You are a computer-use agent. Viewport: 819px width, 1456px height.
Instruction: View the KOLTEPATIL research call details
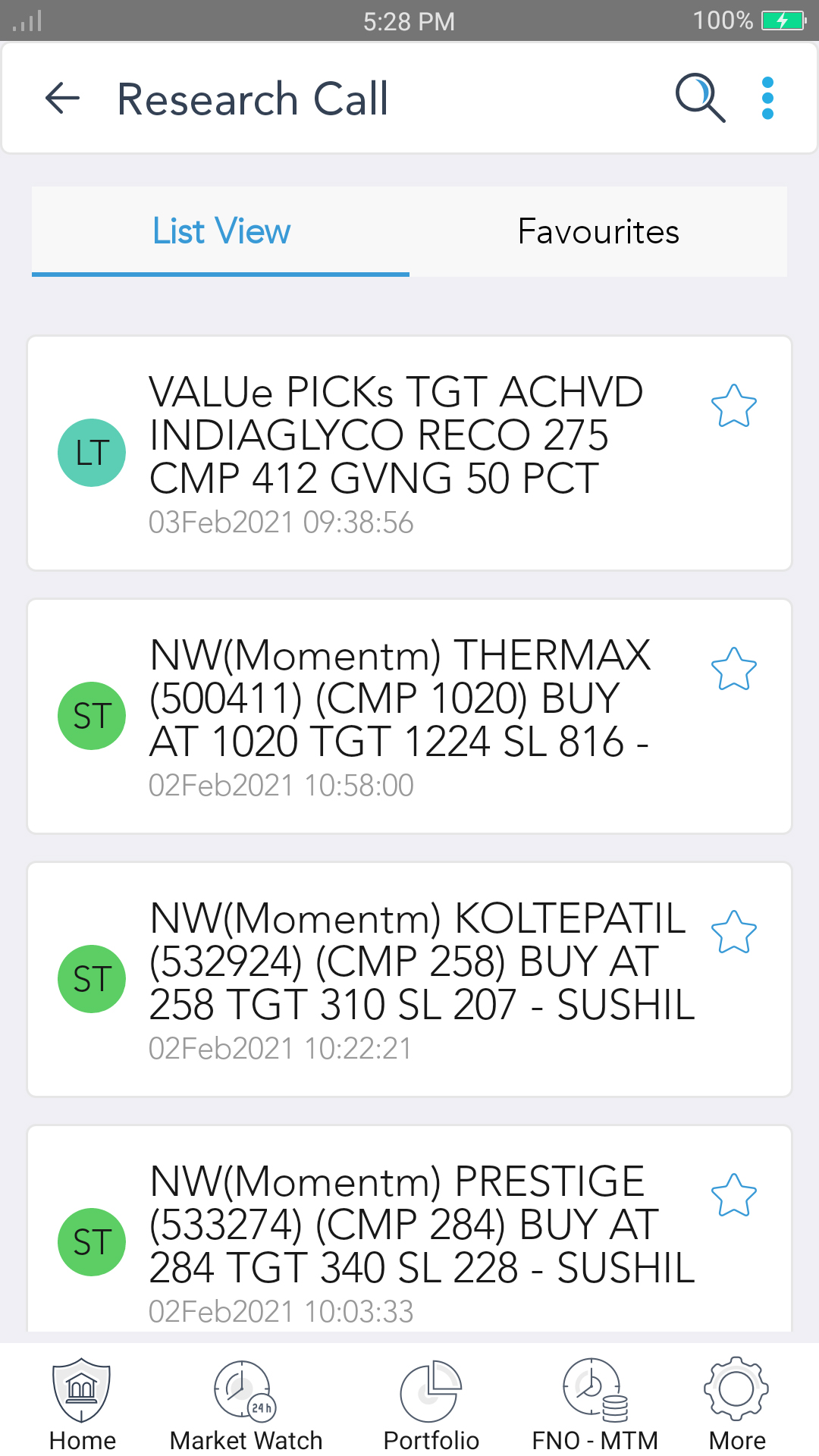pyautogui.click(x=409, y=980)
